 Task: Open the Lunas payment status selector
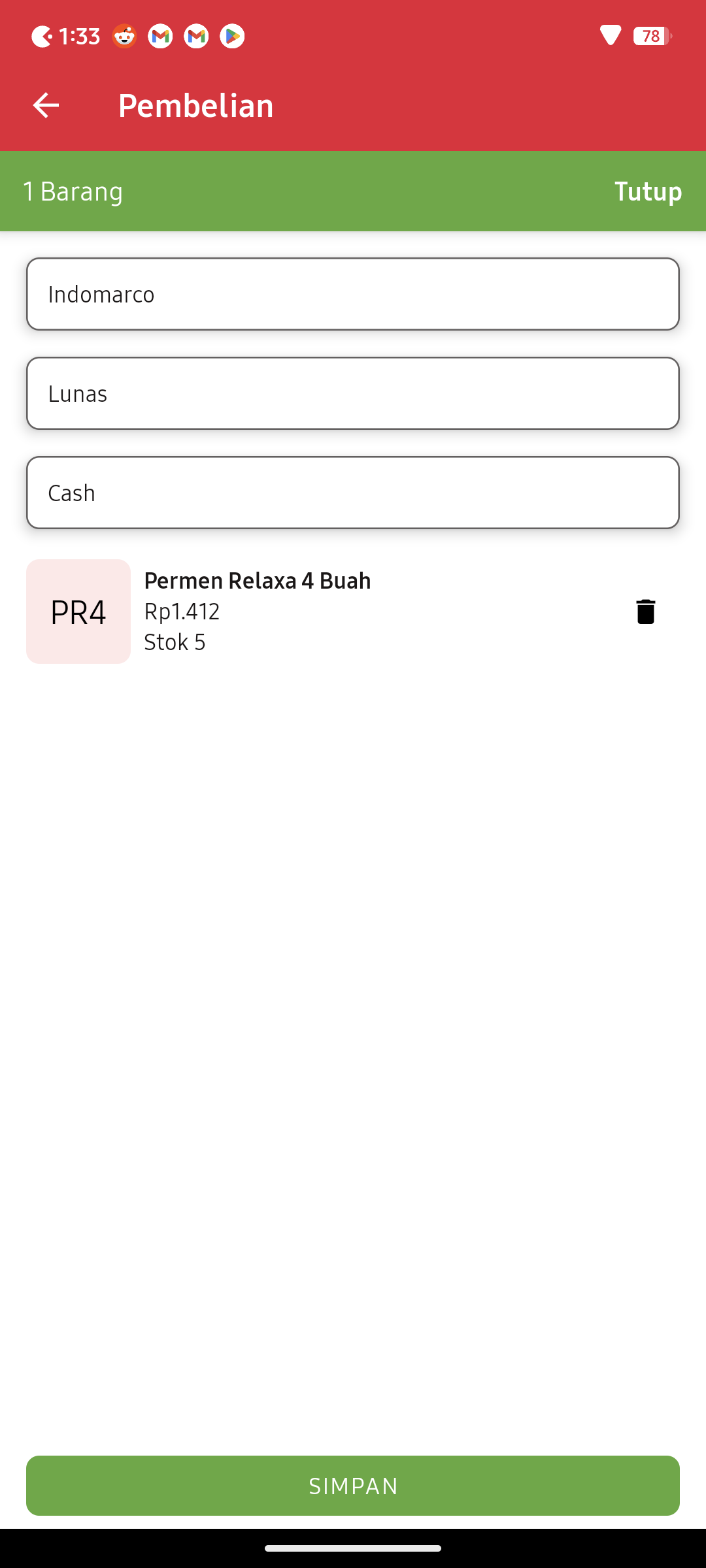click(353, 393)
